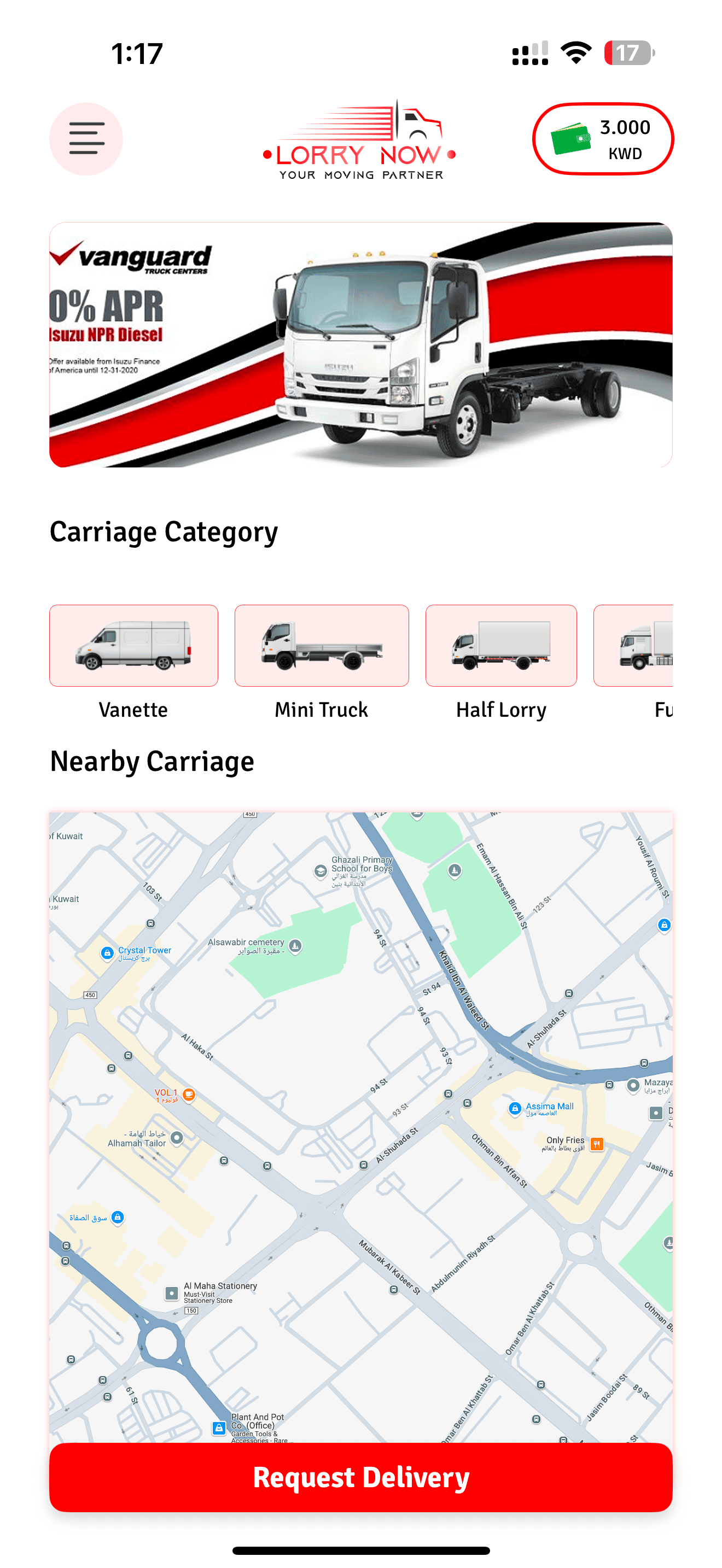
Task: Select the Vanette carriage category
Action: [133, 645]
